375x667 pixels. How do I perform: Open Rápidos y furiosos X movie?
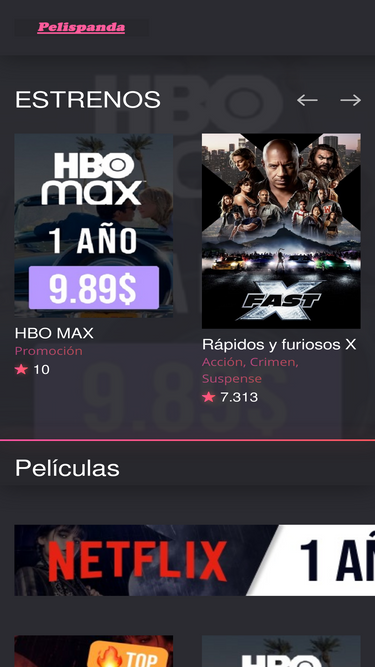[281, 231]
